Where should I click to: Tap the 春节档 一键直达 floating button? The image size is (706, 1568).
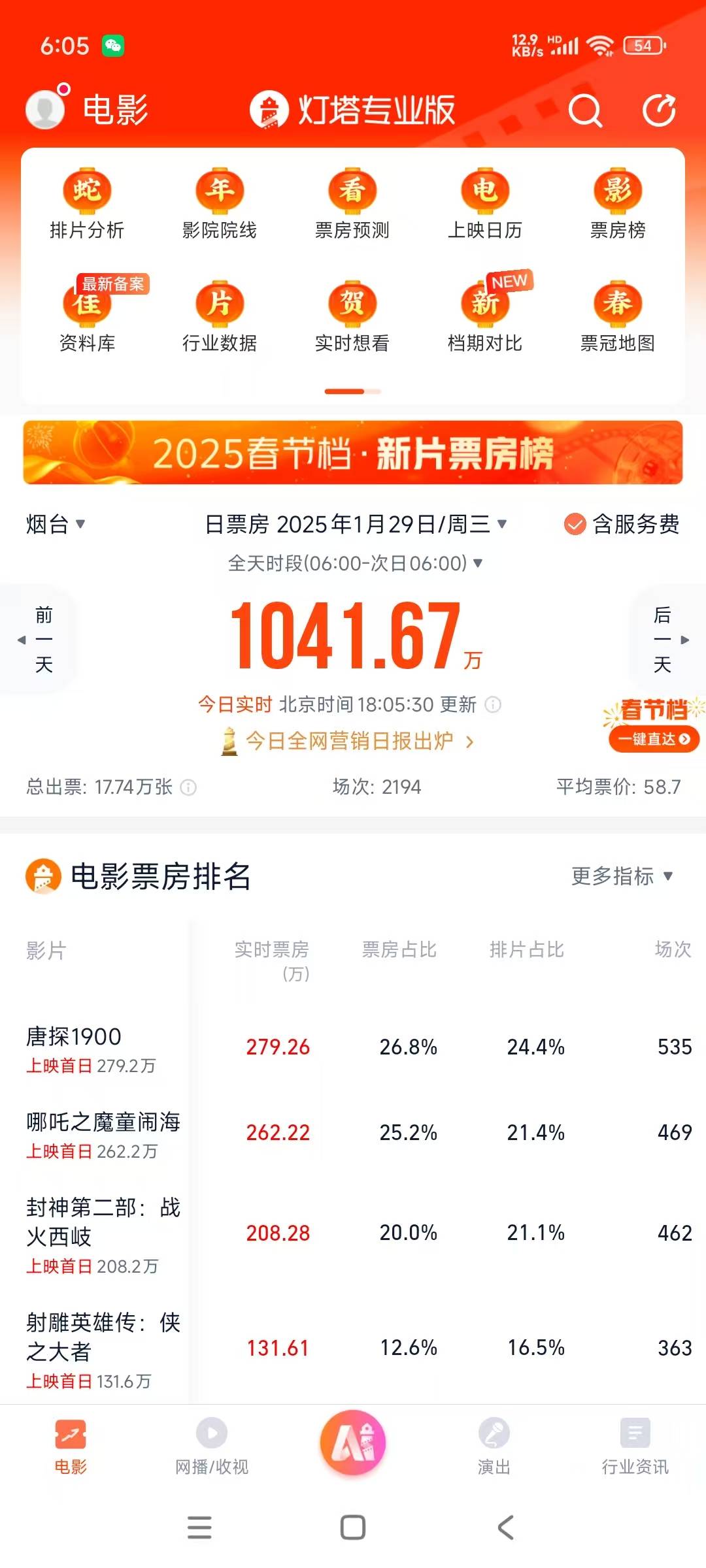tap(654, 738)
